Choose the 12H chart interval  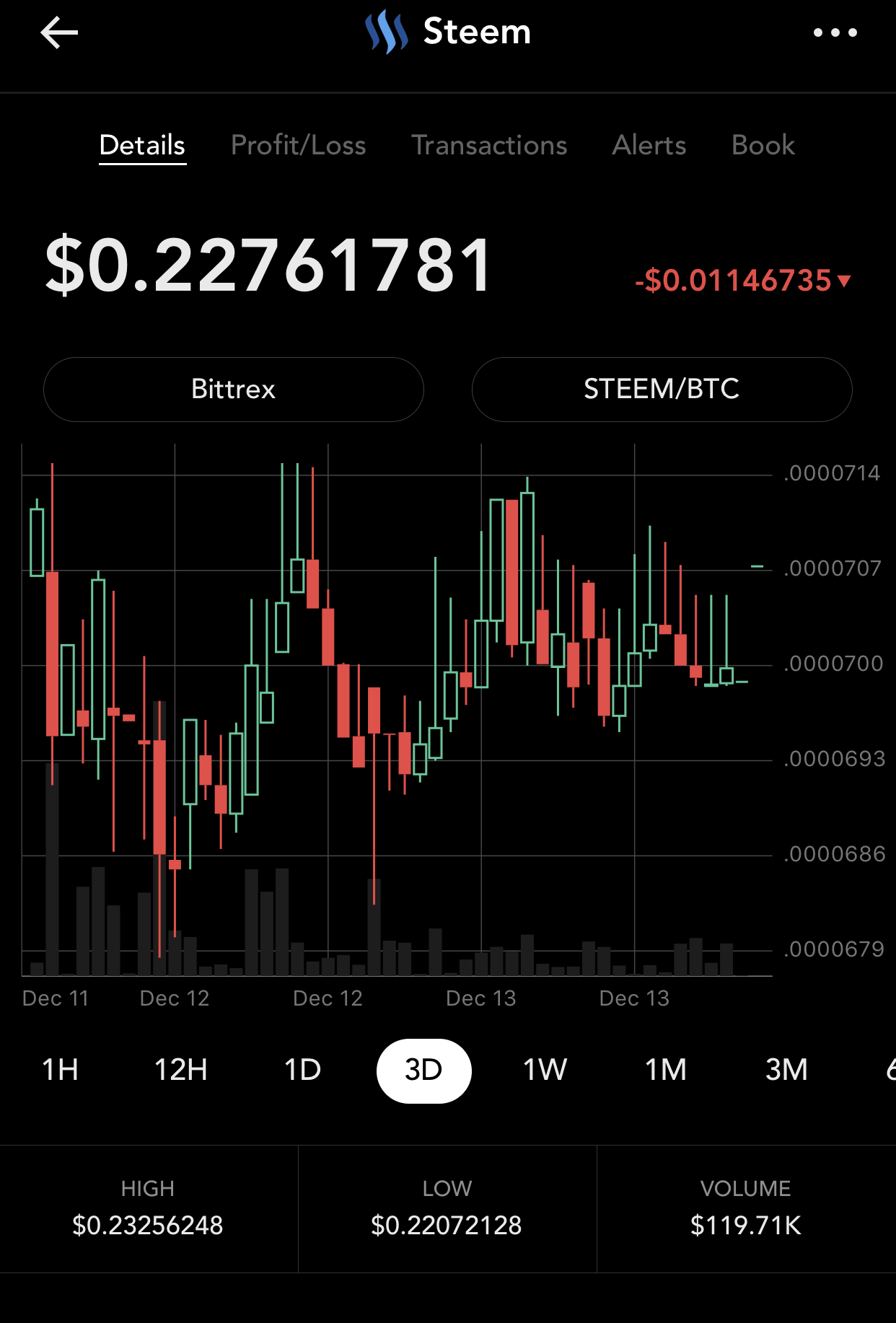pos(180,1070)
